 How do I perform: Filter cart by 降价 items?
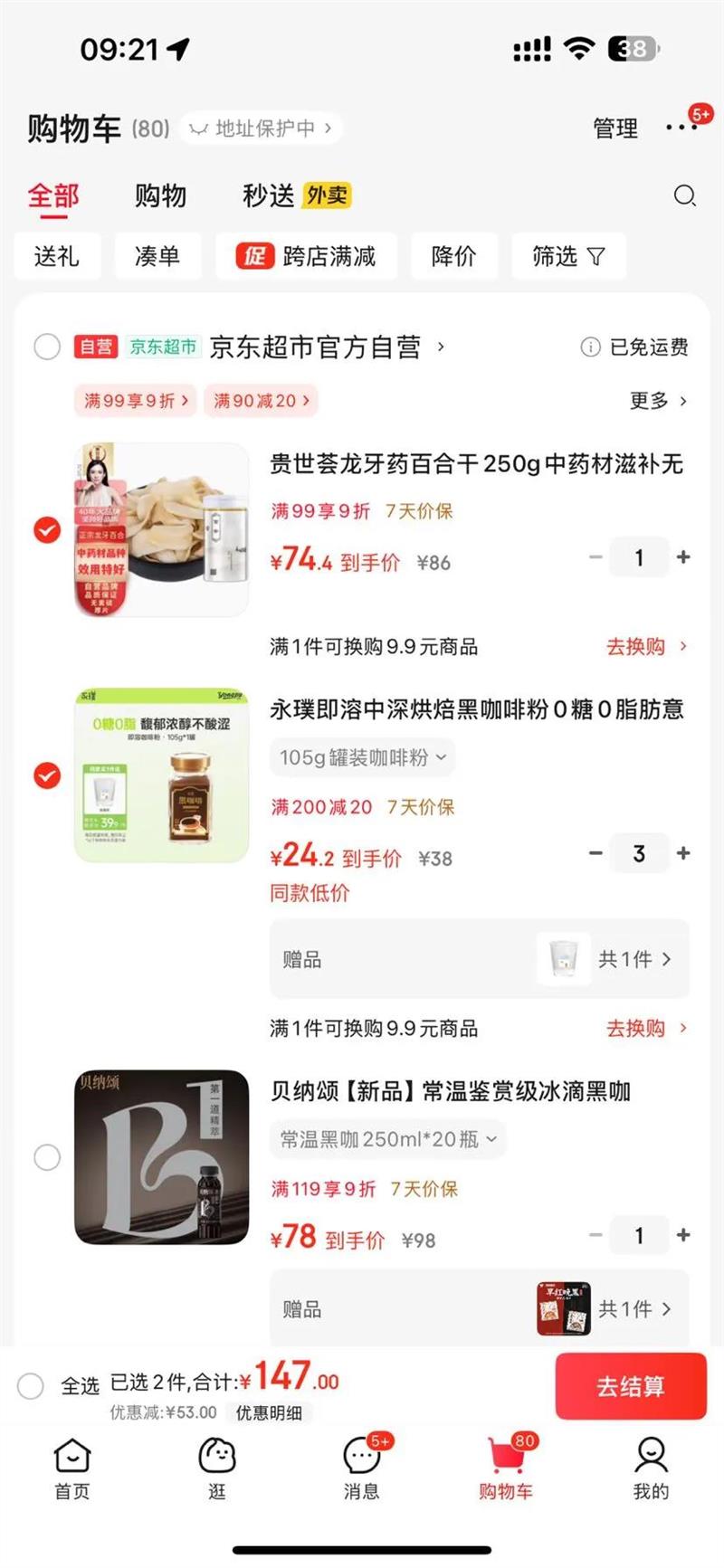point(453,257)
